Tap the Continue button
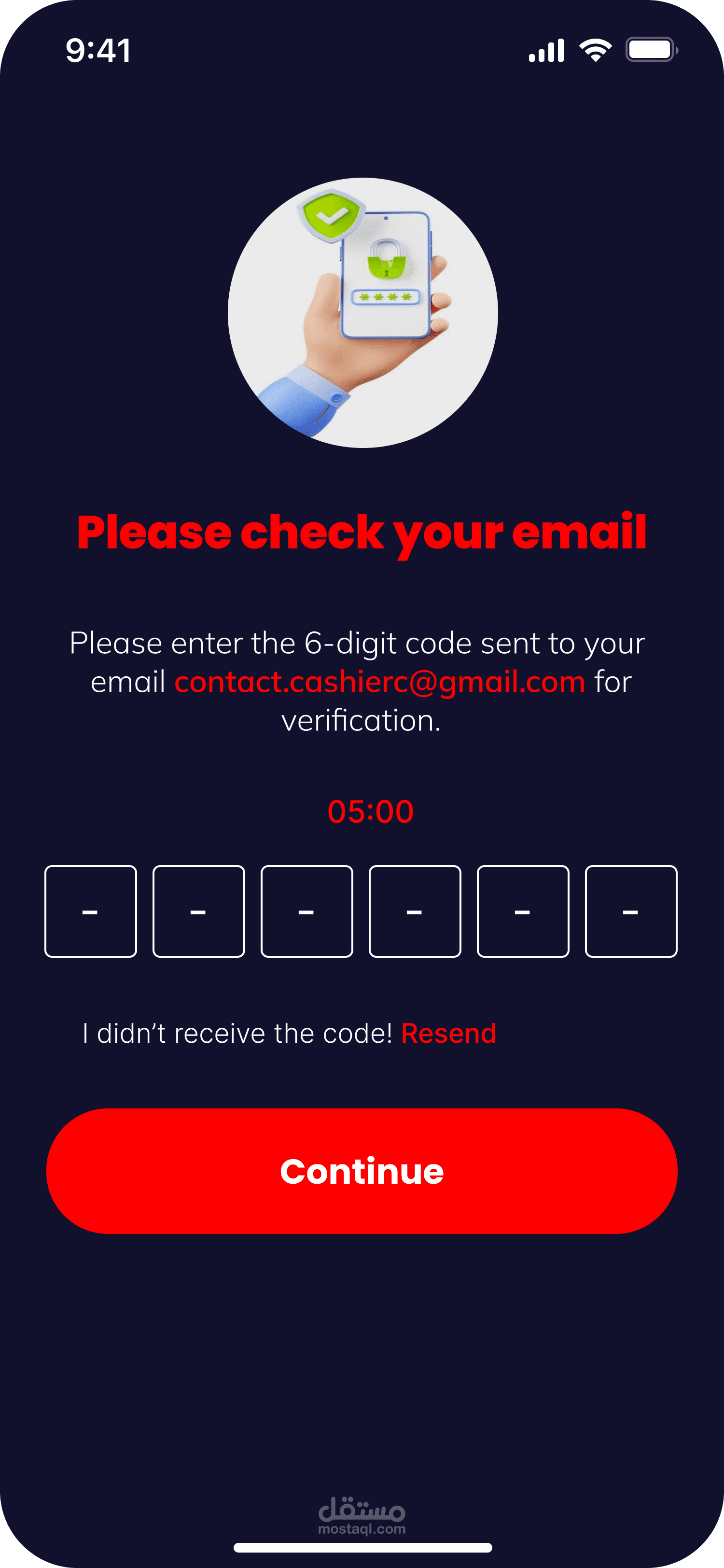The width and height of the screenshot is (724, 1568). tap(362, 1171)
